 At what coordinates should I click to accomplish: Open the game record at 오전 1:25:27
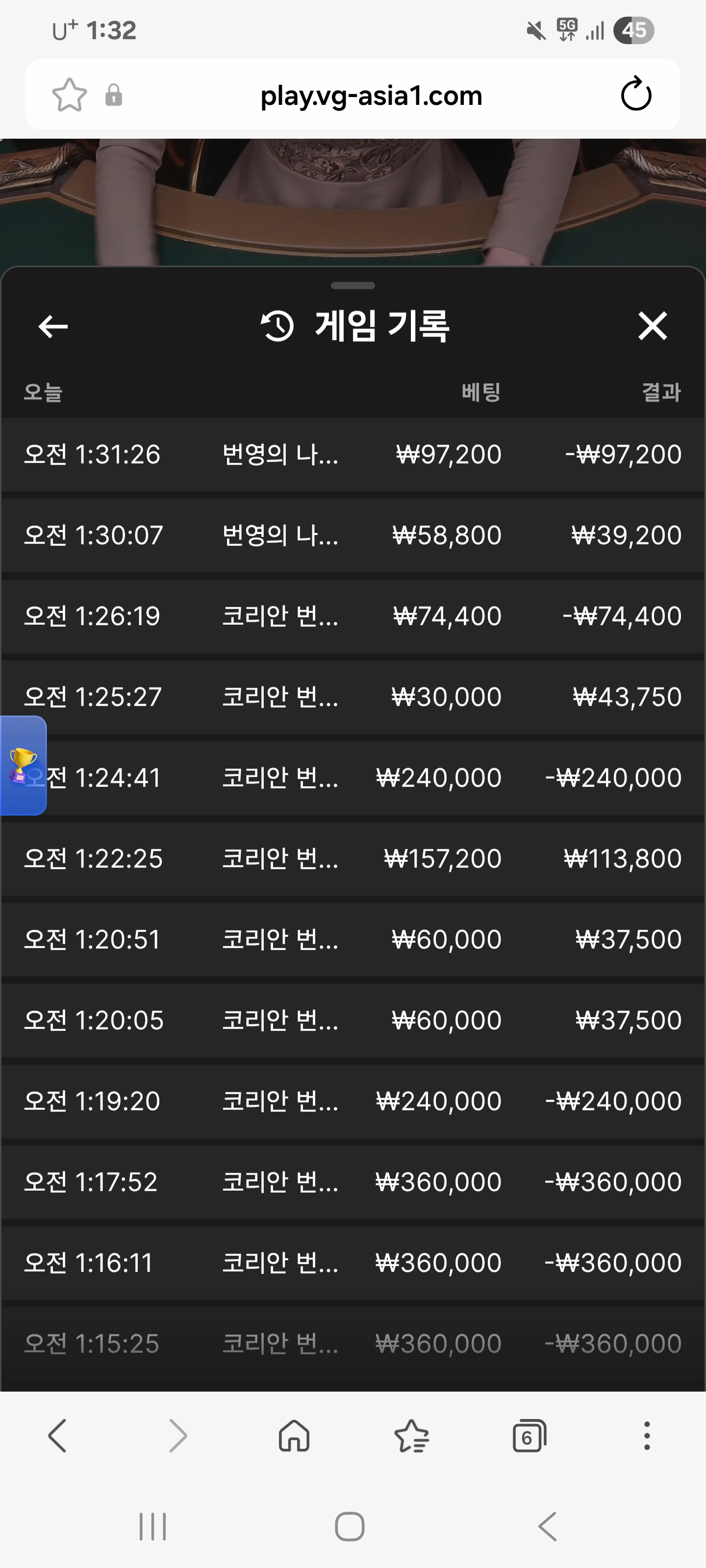[353, 697]
